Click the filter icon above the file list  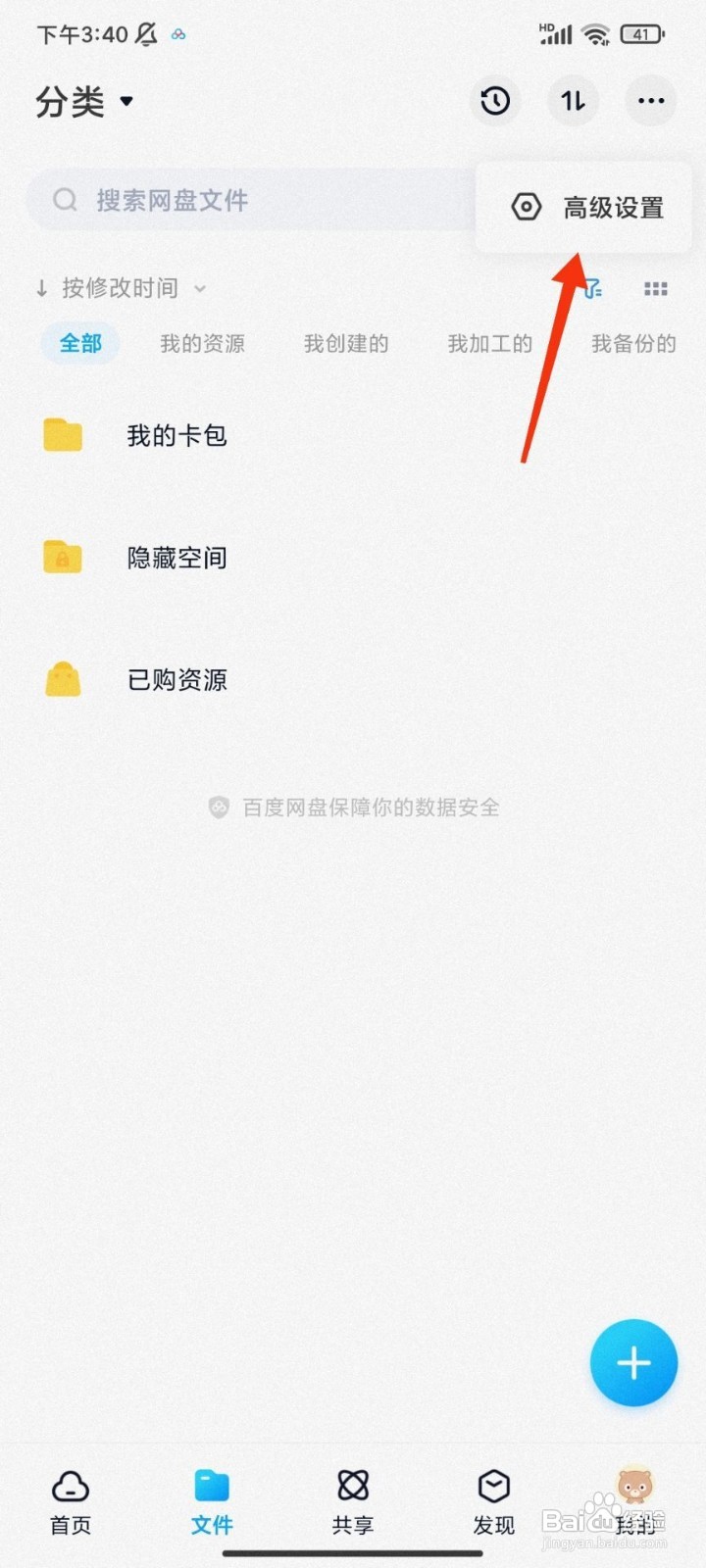coord(592,288)
